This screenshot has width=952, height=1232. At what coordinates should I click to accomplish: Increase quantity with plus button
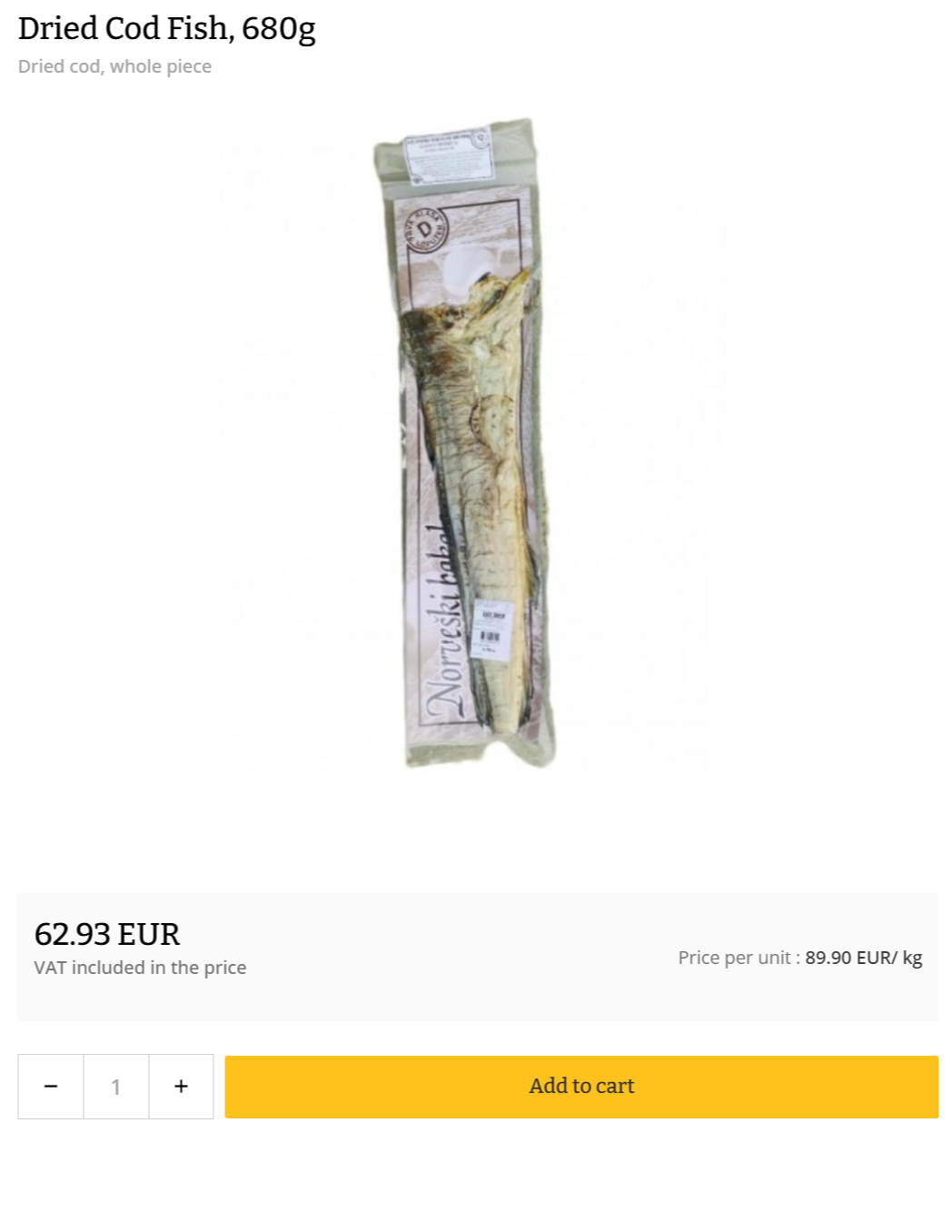click(181, 1086)
